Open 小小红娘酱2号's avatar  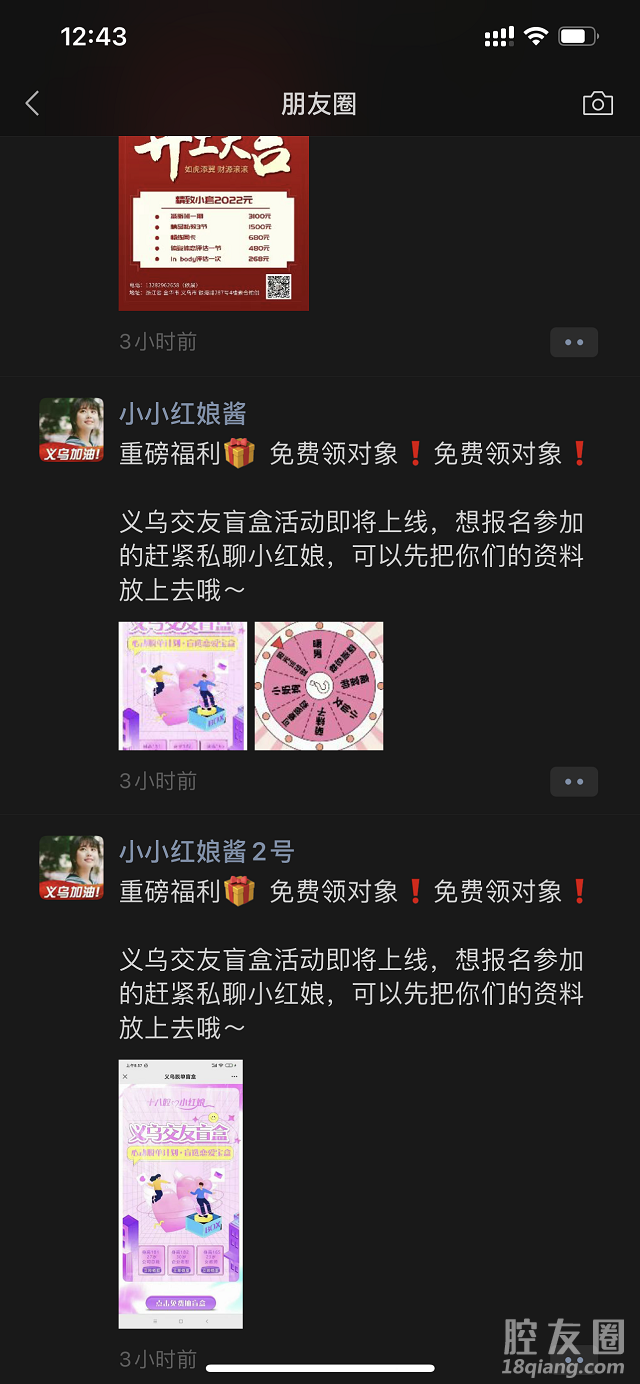click(71, 869)
